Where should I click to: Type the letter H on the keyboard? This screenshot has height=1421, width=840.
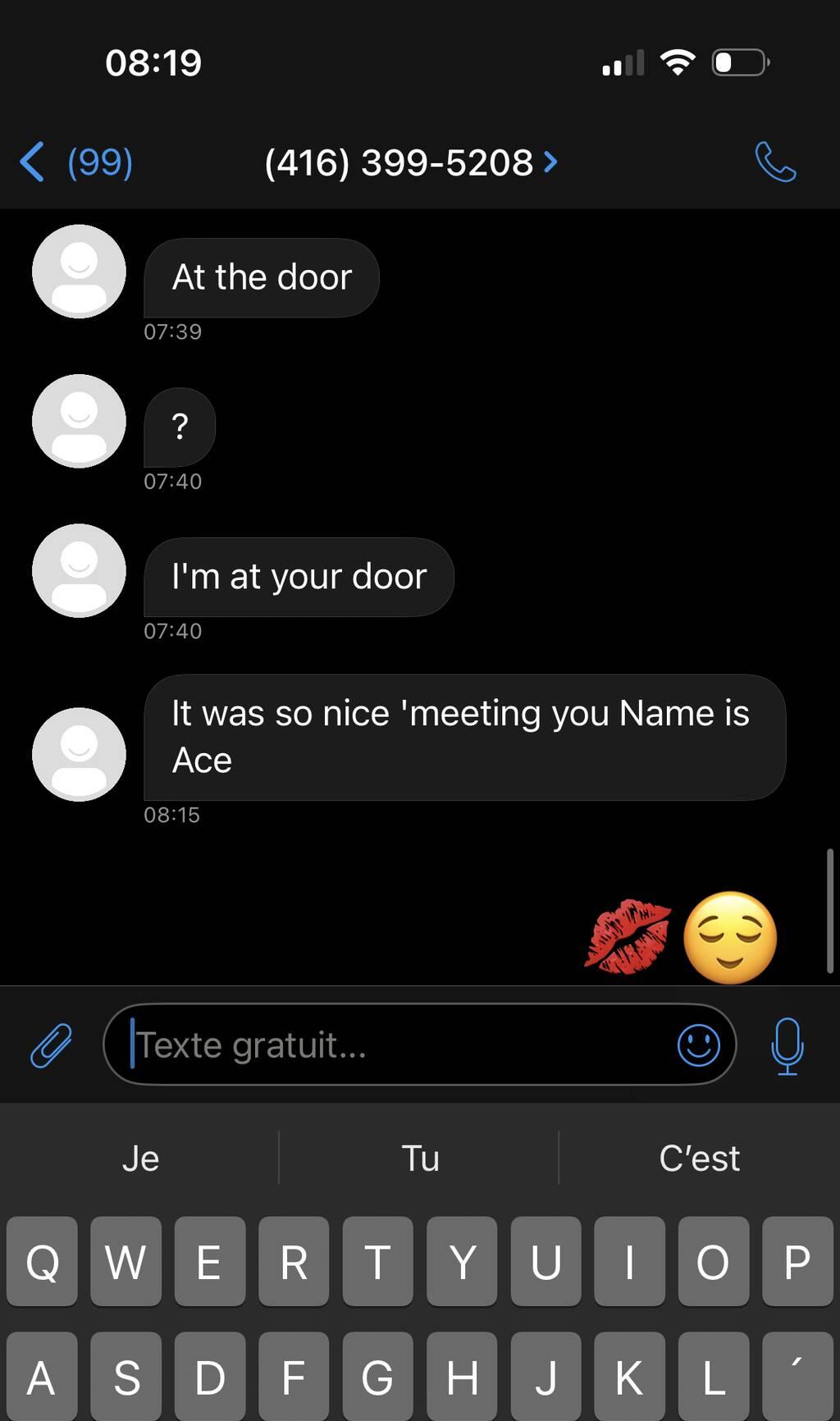click(462, 1378)
